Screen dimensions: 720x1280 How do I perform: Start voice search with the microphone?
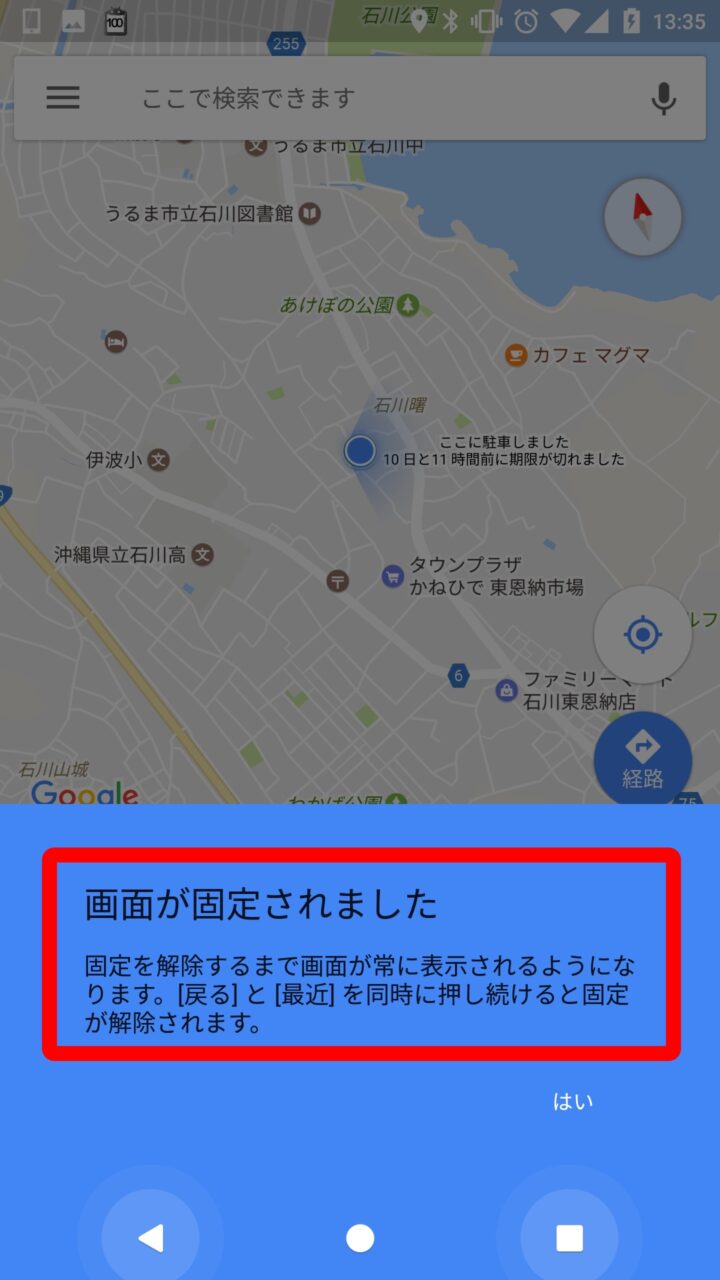(663, 98)
